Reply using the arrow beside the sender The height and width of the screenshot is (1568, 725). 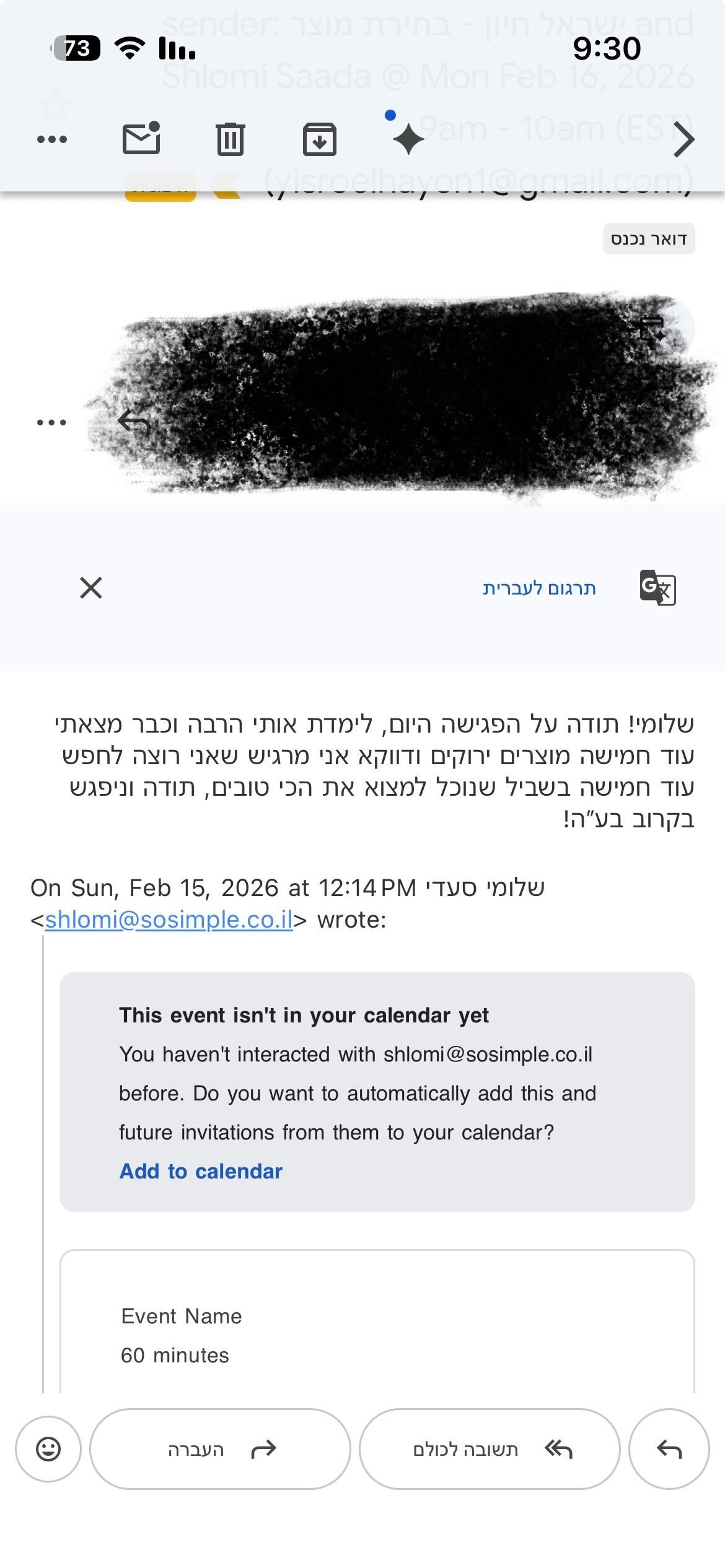point(134,423)
